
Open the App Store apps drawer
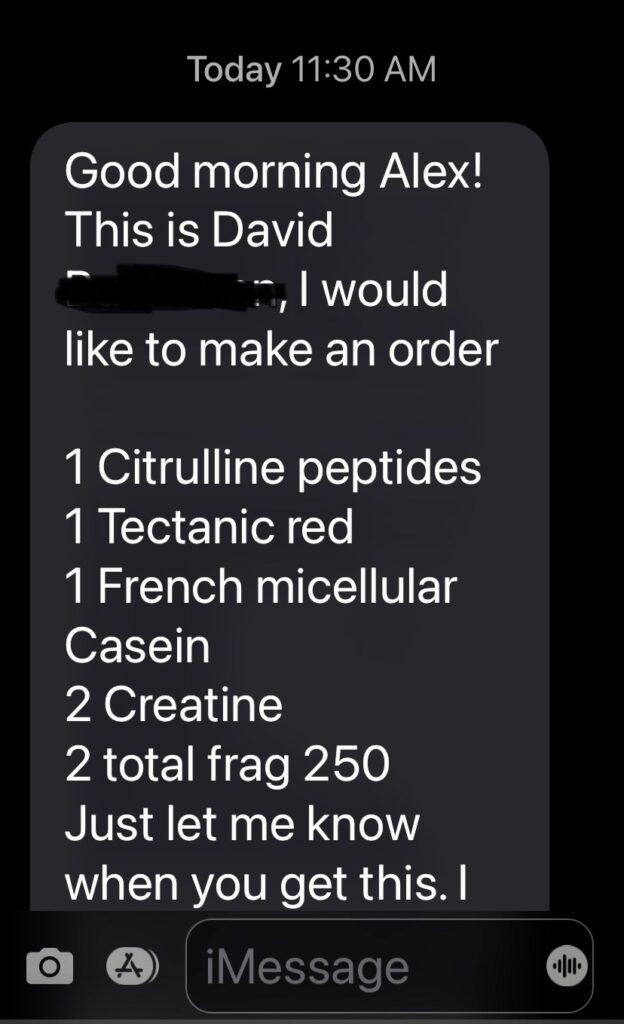(x=130, y=965)
